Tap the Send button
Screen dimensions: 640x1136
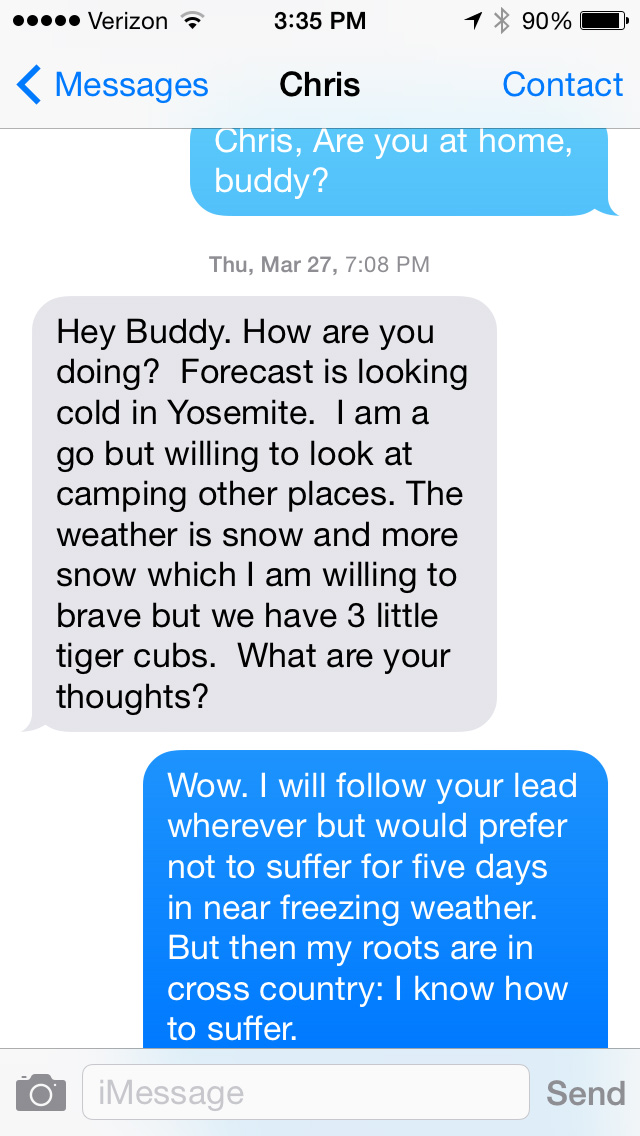click(586, 1093)
